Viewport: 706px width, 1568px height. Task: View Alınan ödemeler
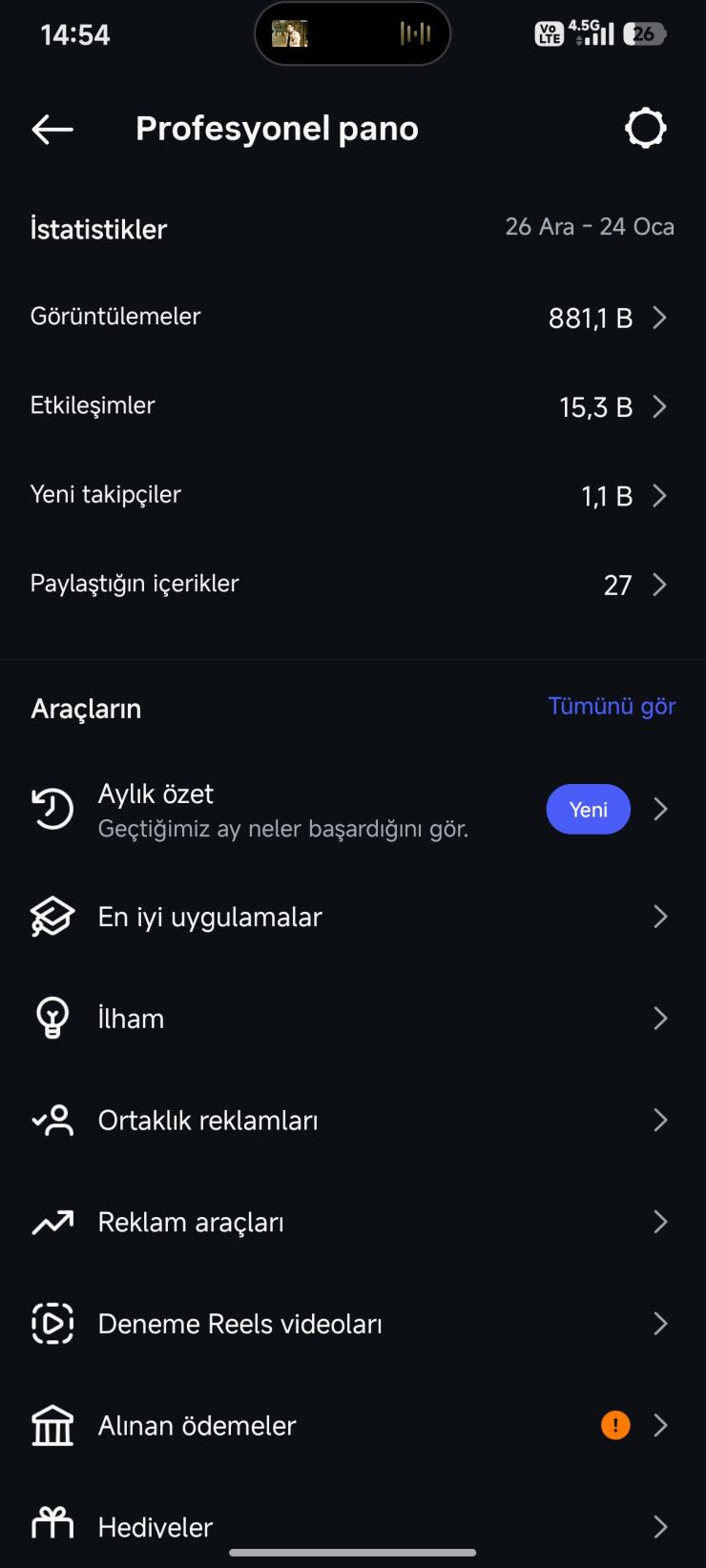pyautogui.click(x=352, y=1426)
